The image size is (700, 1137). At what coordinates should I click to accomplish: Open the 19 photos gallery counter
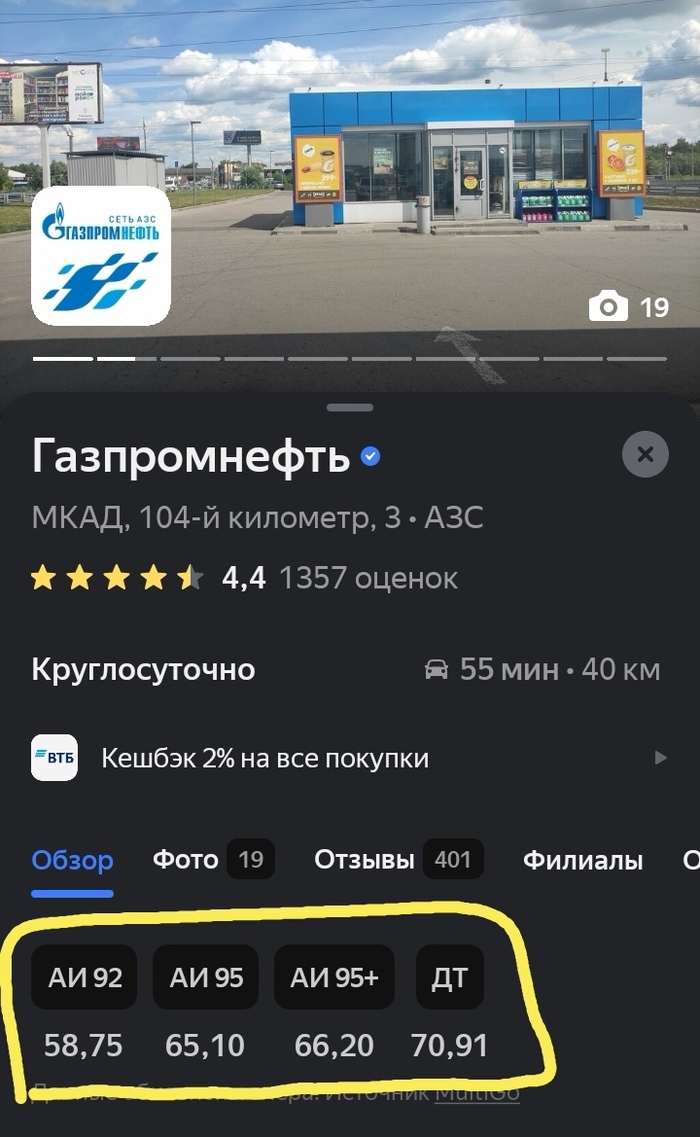(630, 307)
